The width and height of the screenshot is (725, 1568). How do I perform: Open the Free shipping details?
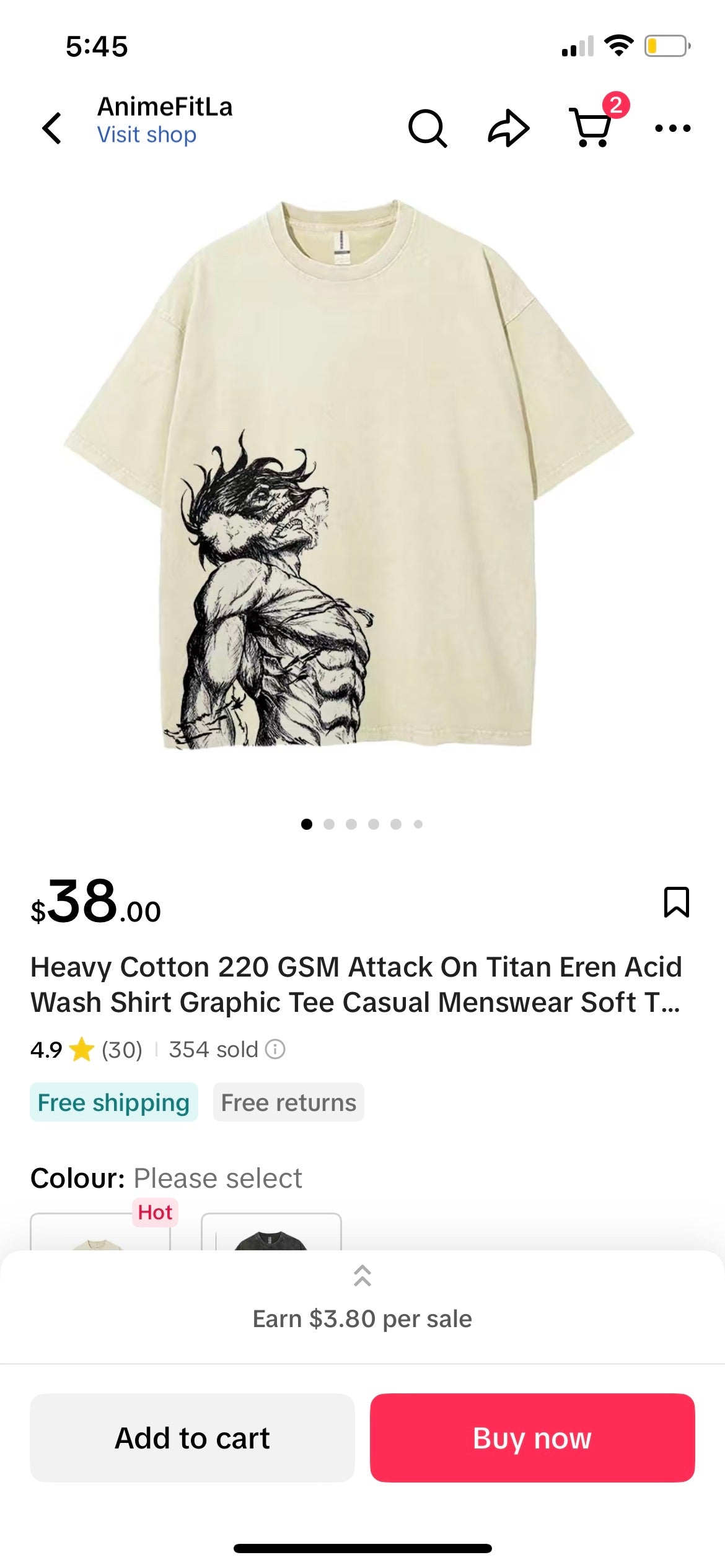tap(114, 1102)
